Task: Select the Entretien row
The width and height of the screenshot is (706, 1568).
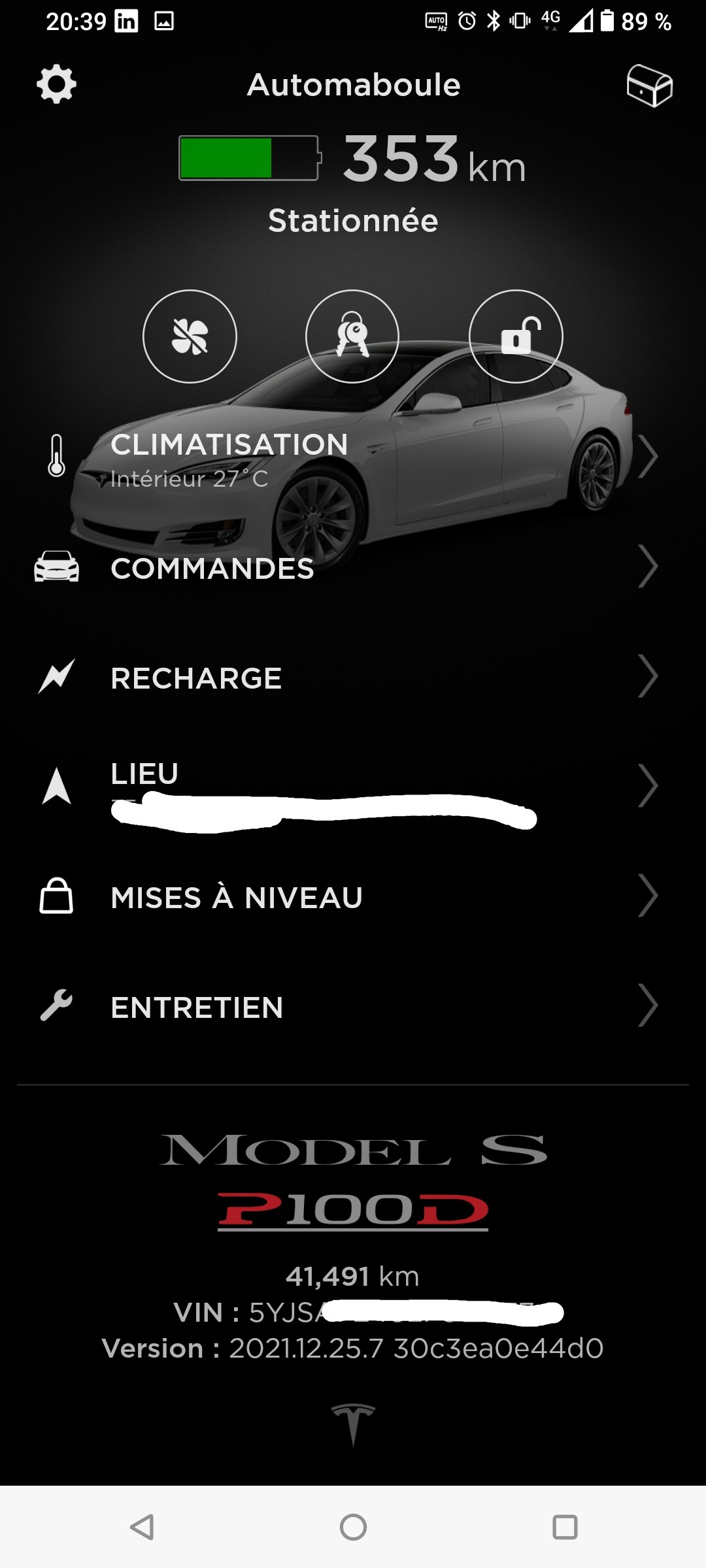Action: tap(353, 1007)
